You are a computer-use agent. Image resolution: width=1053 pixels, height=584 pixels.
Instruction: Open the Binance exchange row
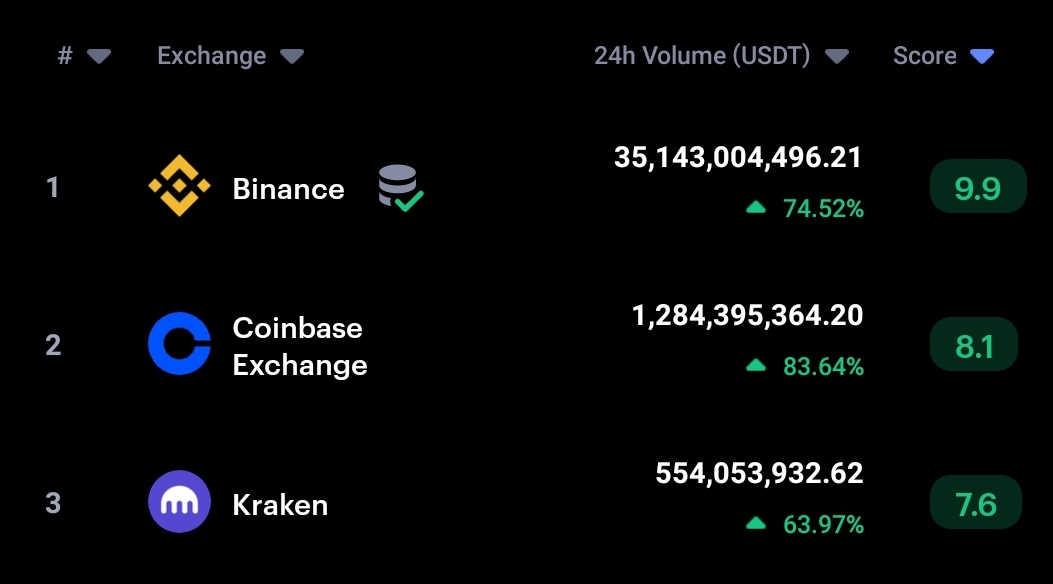click(288, 189)
